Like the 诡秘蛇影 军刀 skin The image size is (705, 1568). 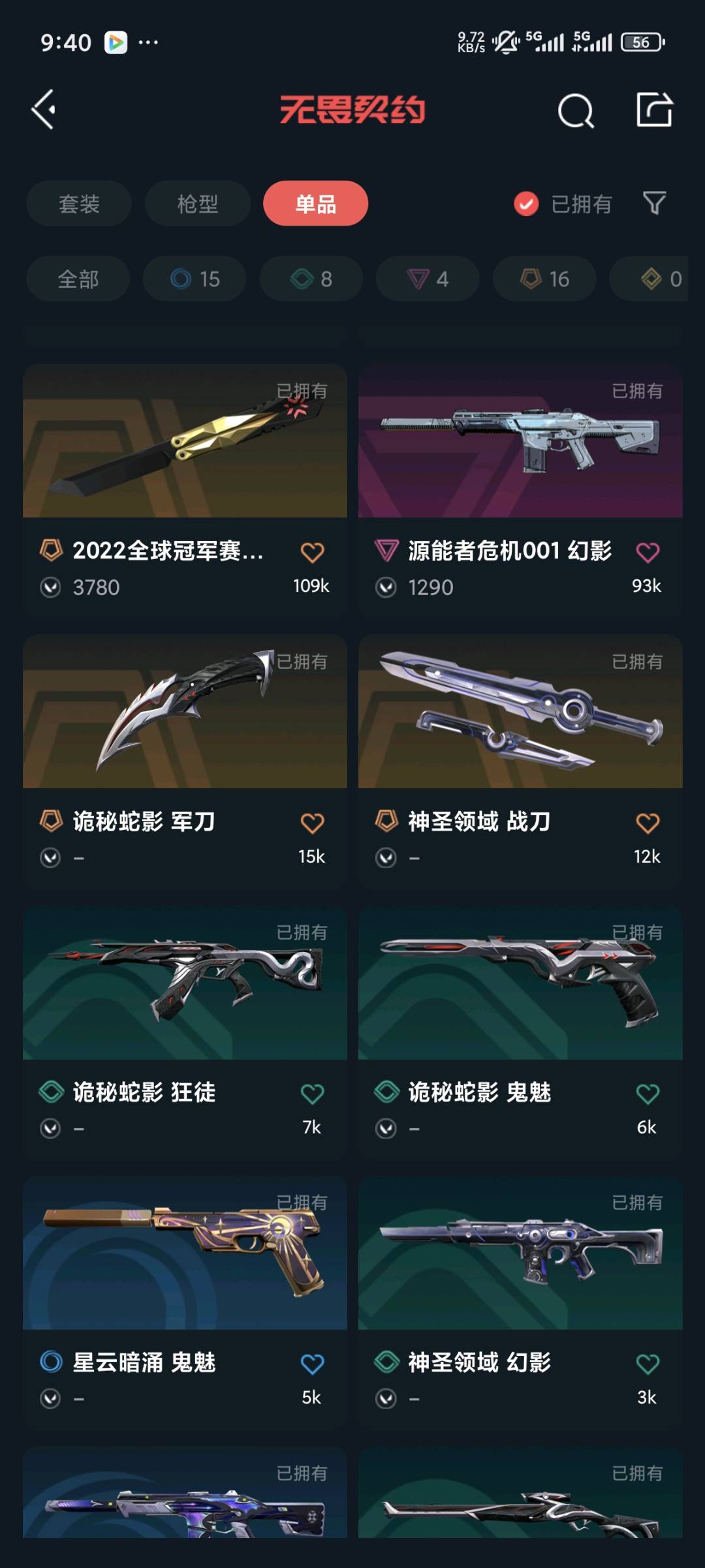312,823
